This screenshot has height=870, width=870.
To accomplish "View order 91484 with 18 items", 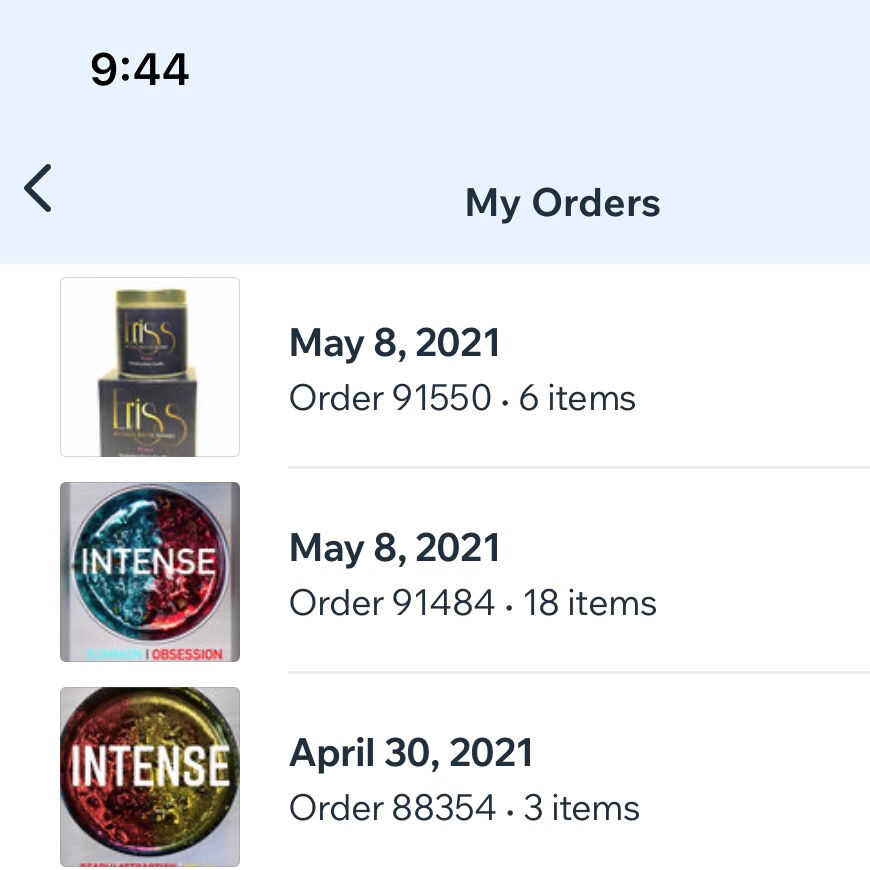I will click(x=472, y=575).
